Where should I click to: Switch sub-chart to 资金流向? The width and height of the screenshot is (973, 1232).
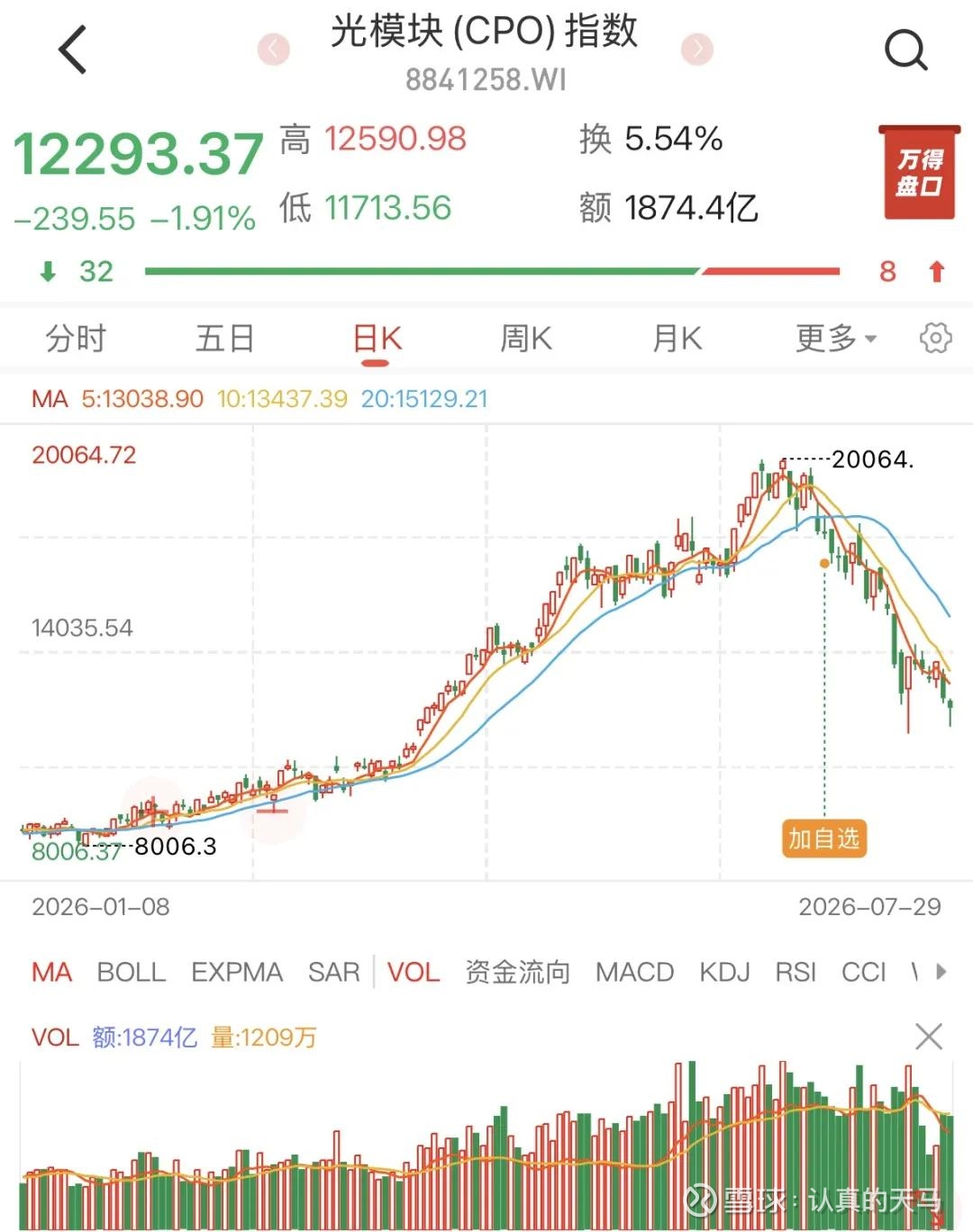point(518,972)
